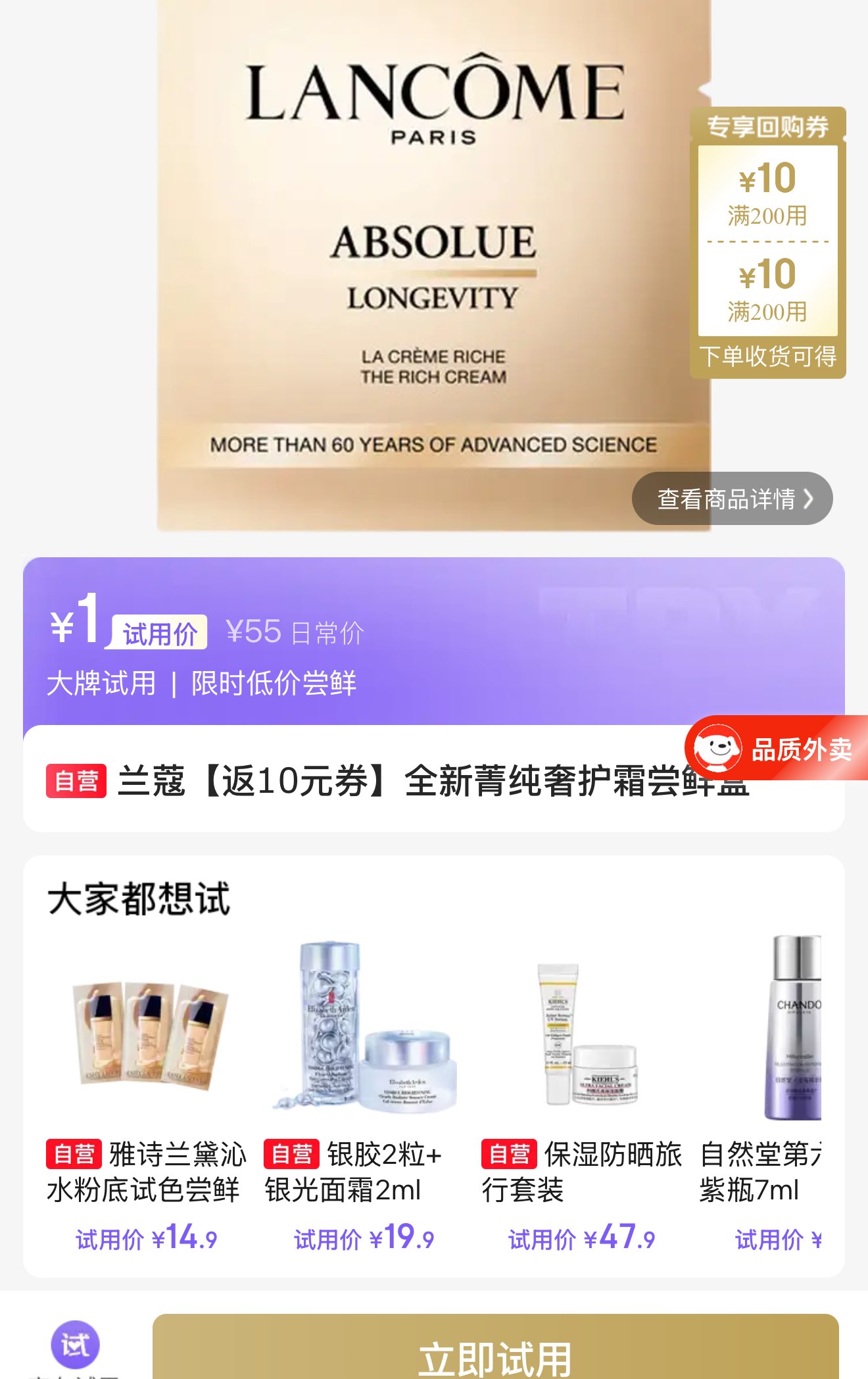Open the 专享回购券 coupon panel
Viewport: 868px width, 1379px height.
(767, 242)
